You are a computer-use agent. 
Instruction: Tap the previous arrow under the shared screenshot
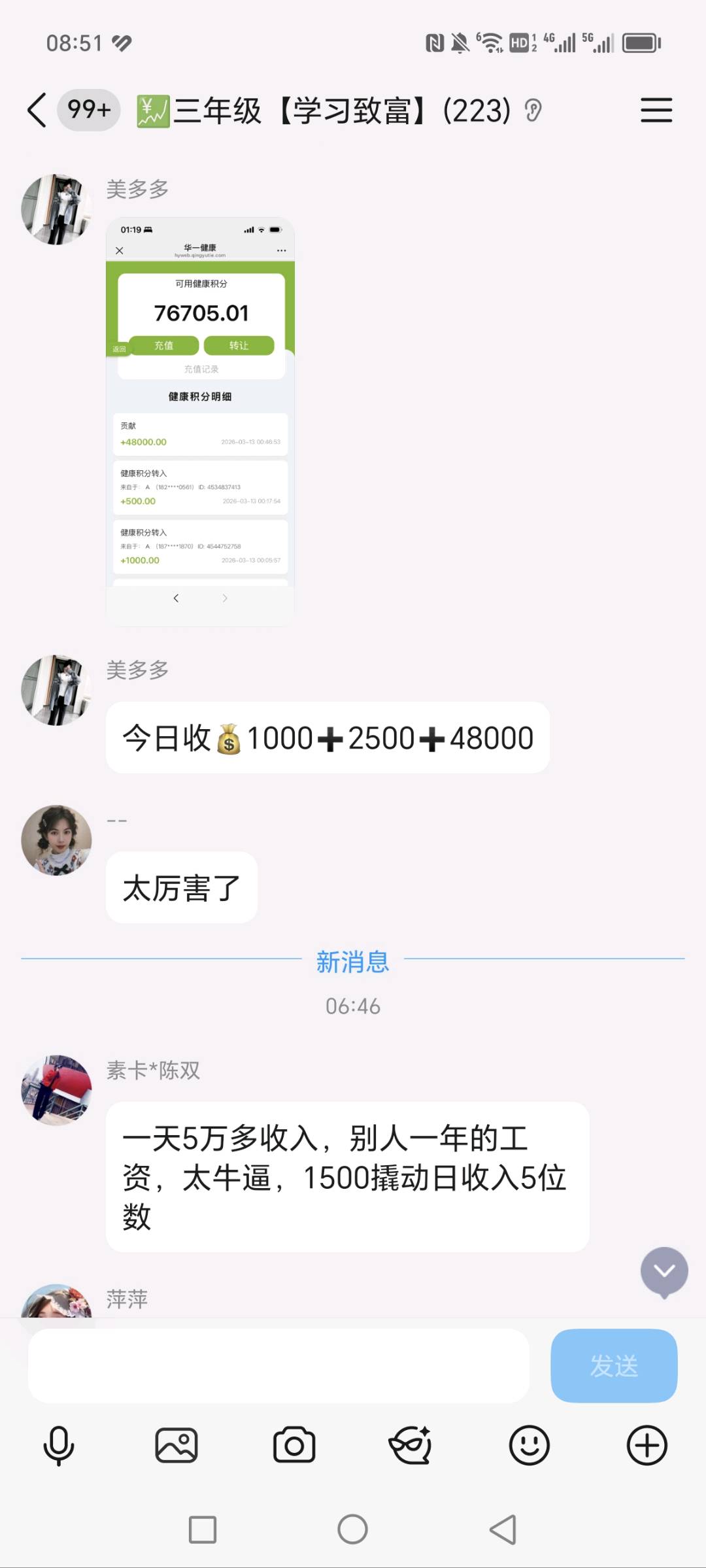pos(175,597)
